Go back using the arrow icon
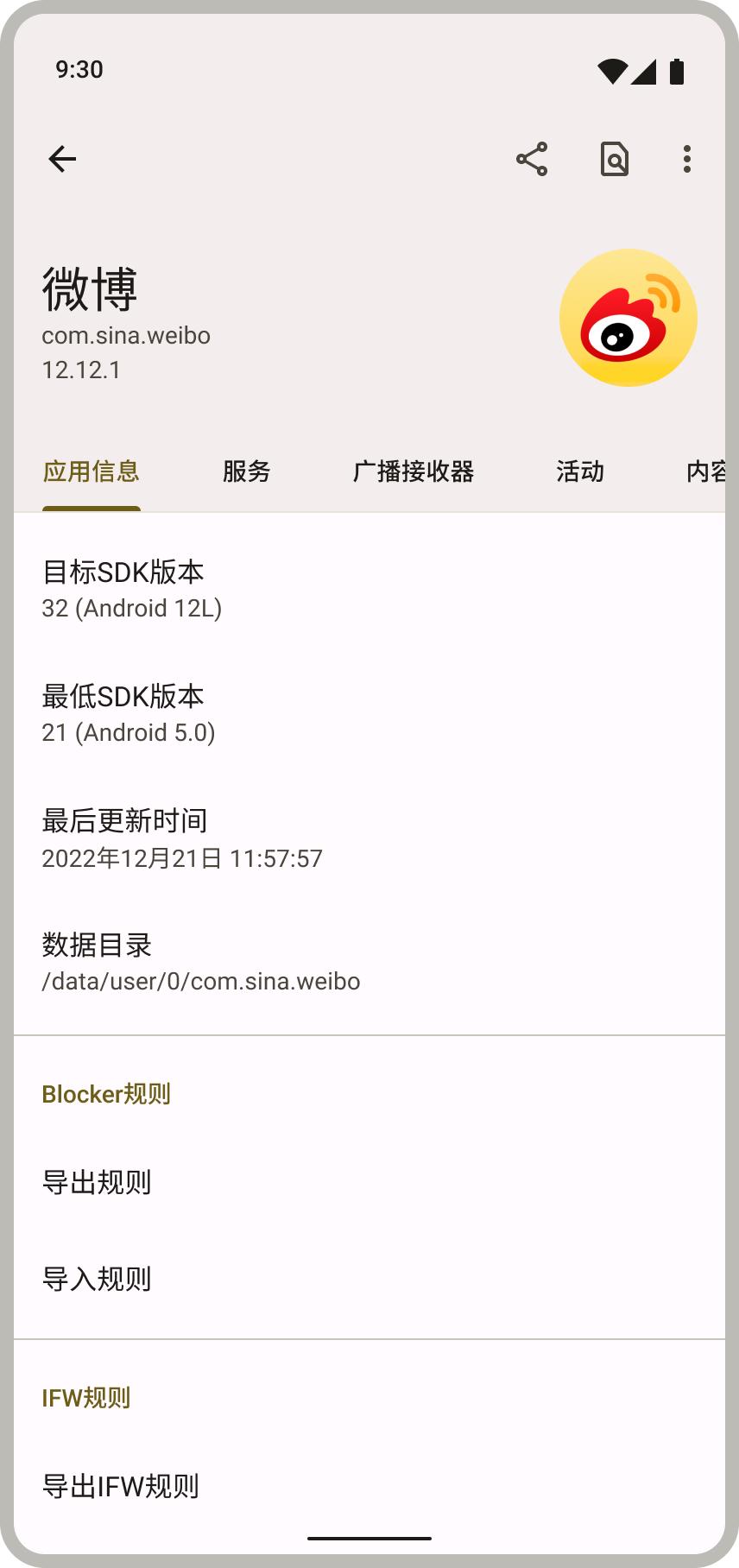Viewport: 739px width, 1568px height. tap(62, 159)
